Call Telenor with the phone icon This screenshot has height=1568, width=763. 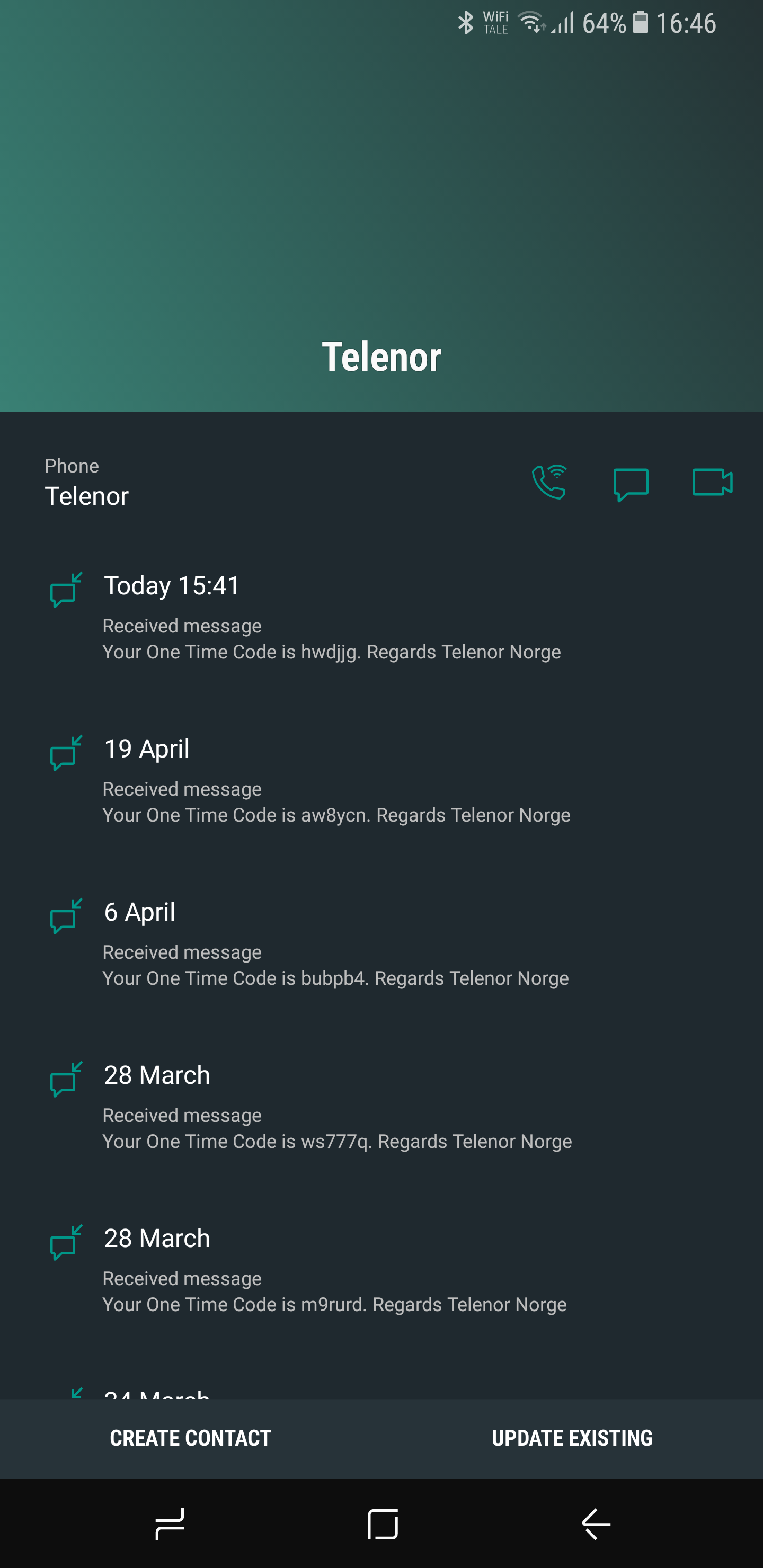549,482
